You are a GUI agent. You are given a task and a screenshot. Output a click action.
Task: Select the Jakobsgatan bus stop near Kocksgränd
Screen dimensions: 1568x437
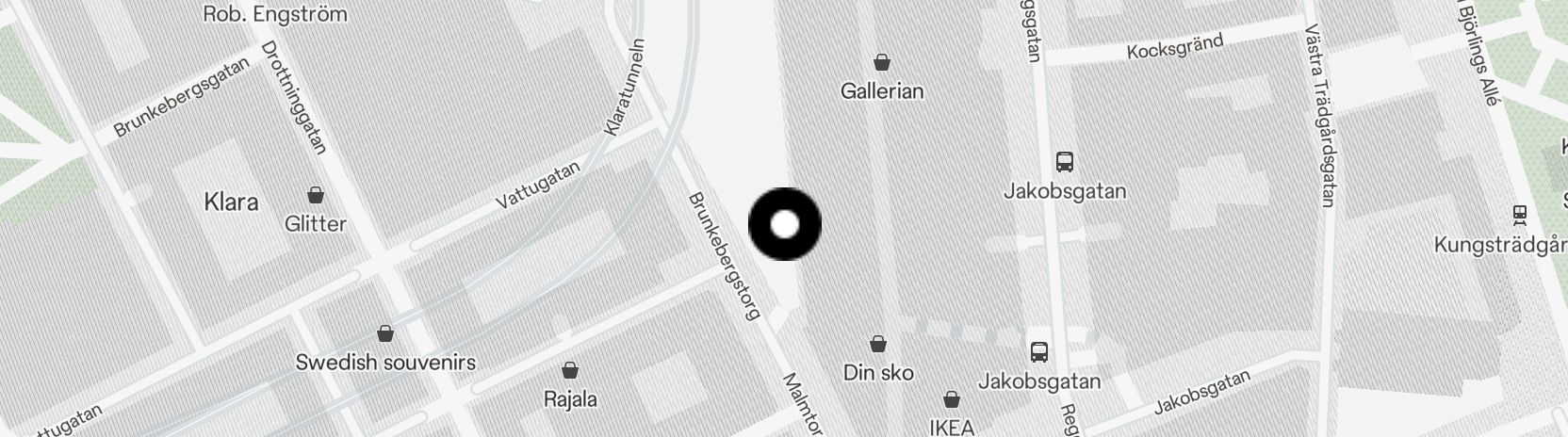pos(1065,162)
